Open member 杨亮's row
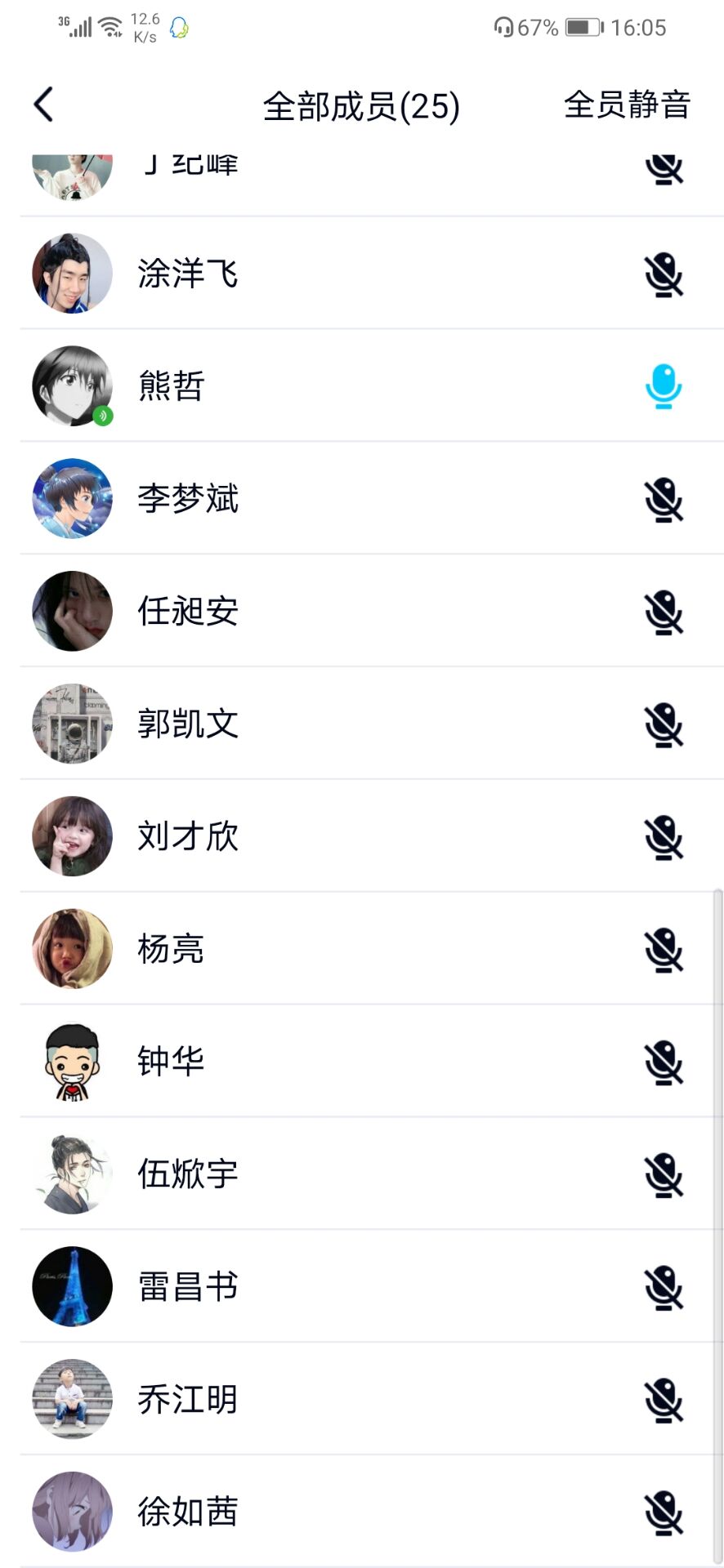This screenshot has width=724, height=1568. point(327,950)
